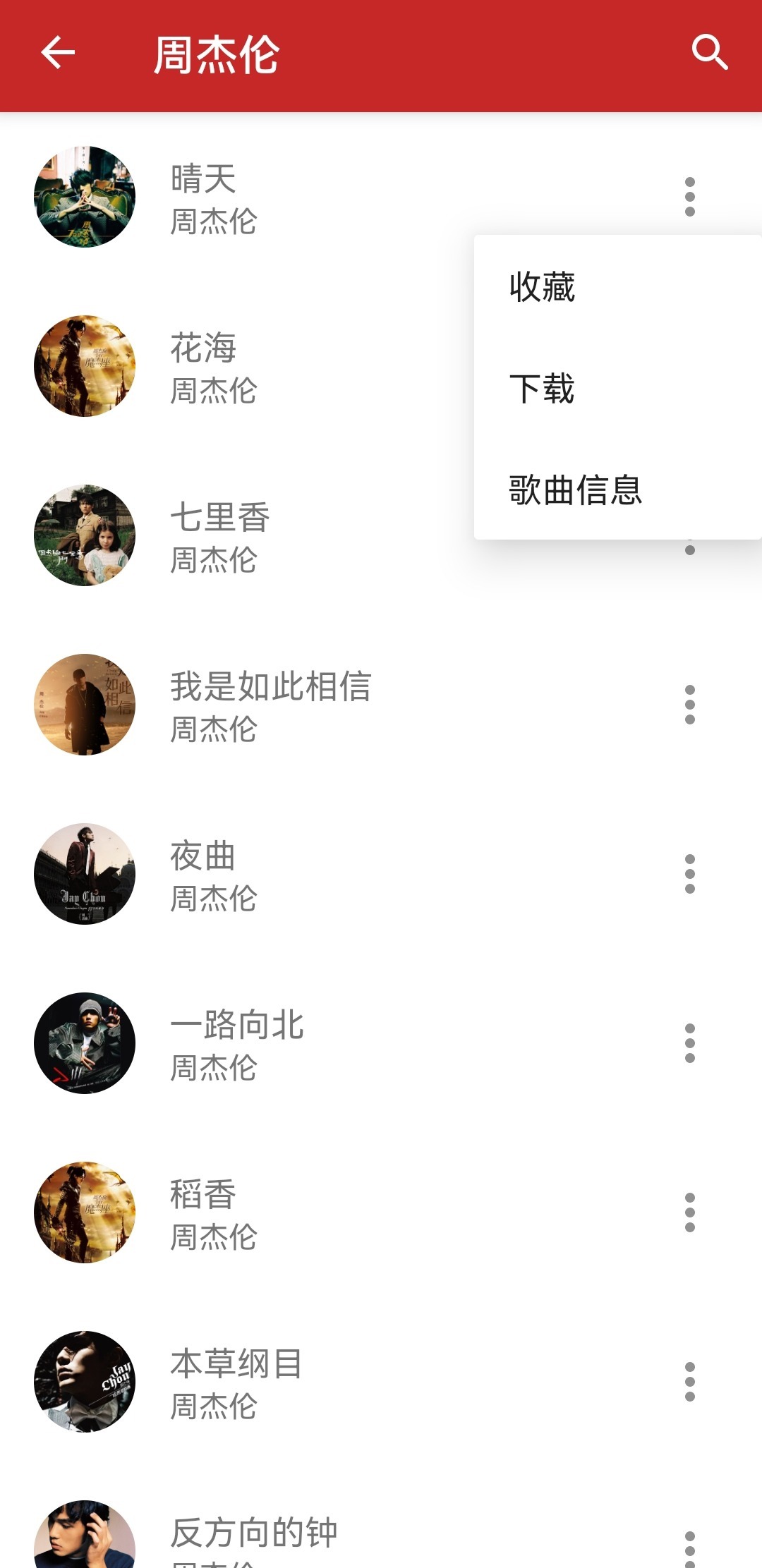The image size is (762, 1568).
Task: Select 收藏 in the popup menu
Action: (542, 287)
